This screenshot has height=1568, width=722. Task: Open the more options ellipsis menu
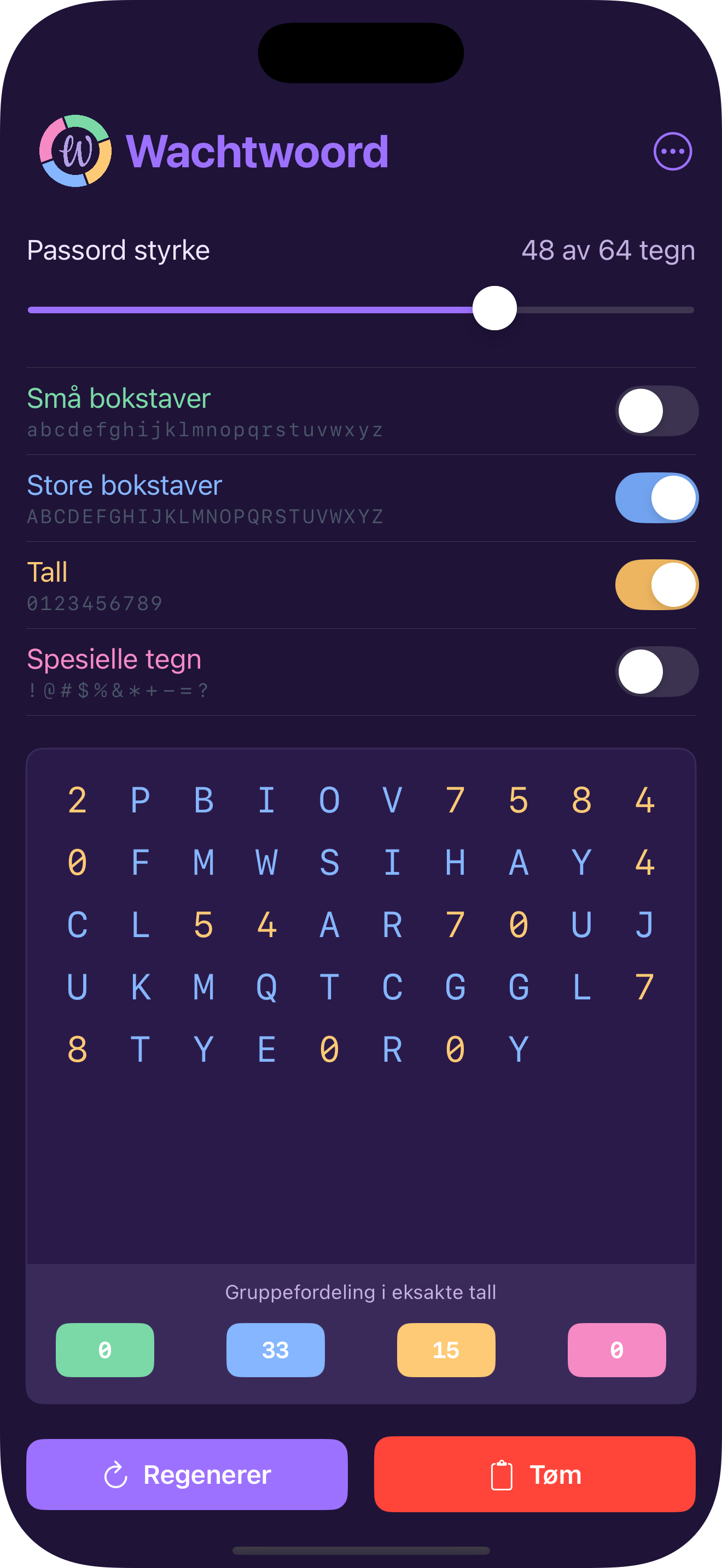[672, 151]
